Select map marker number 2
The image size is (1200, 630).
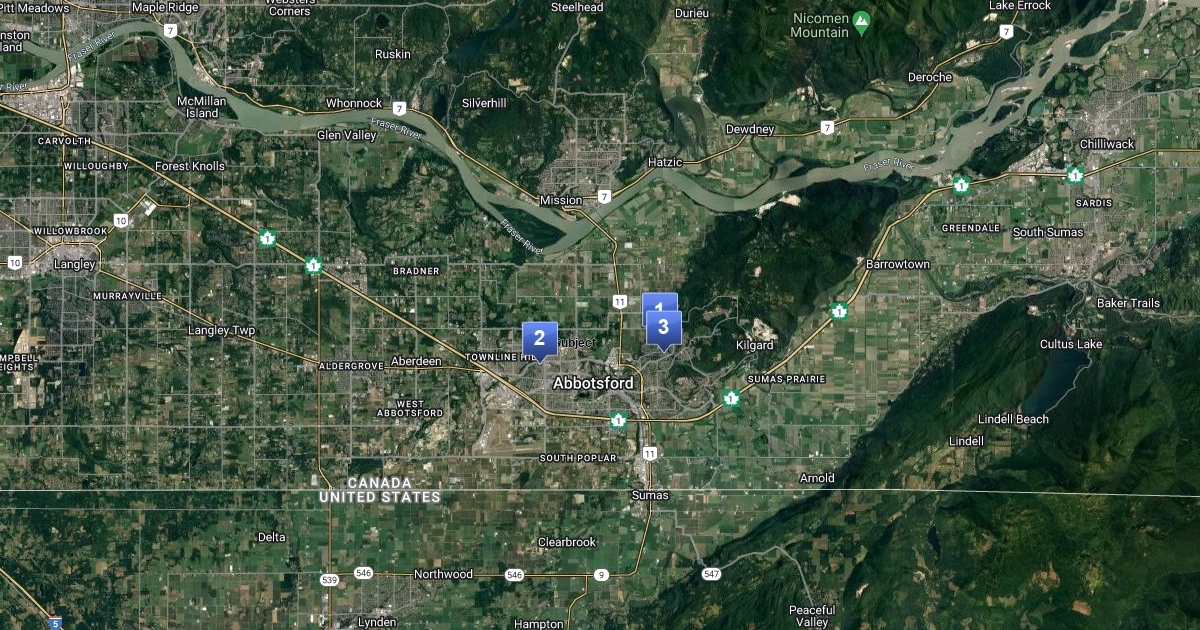[539, 339]
